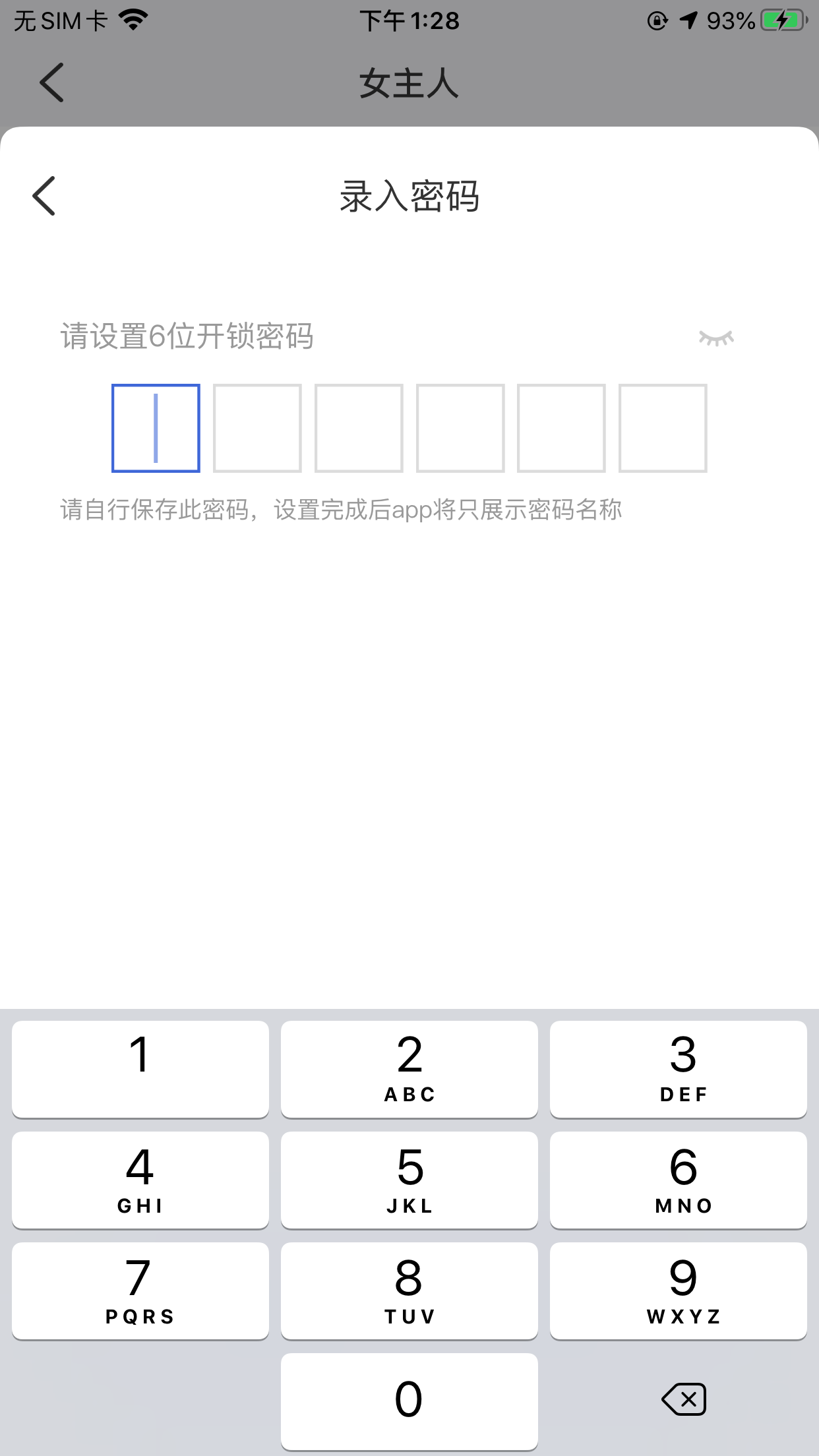
Task: Go back from the 录入密码 sheet
Action: point(44,196)
